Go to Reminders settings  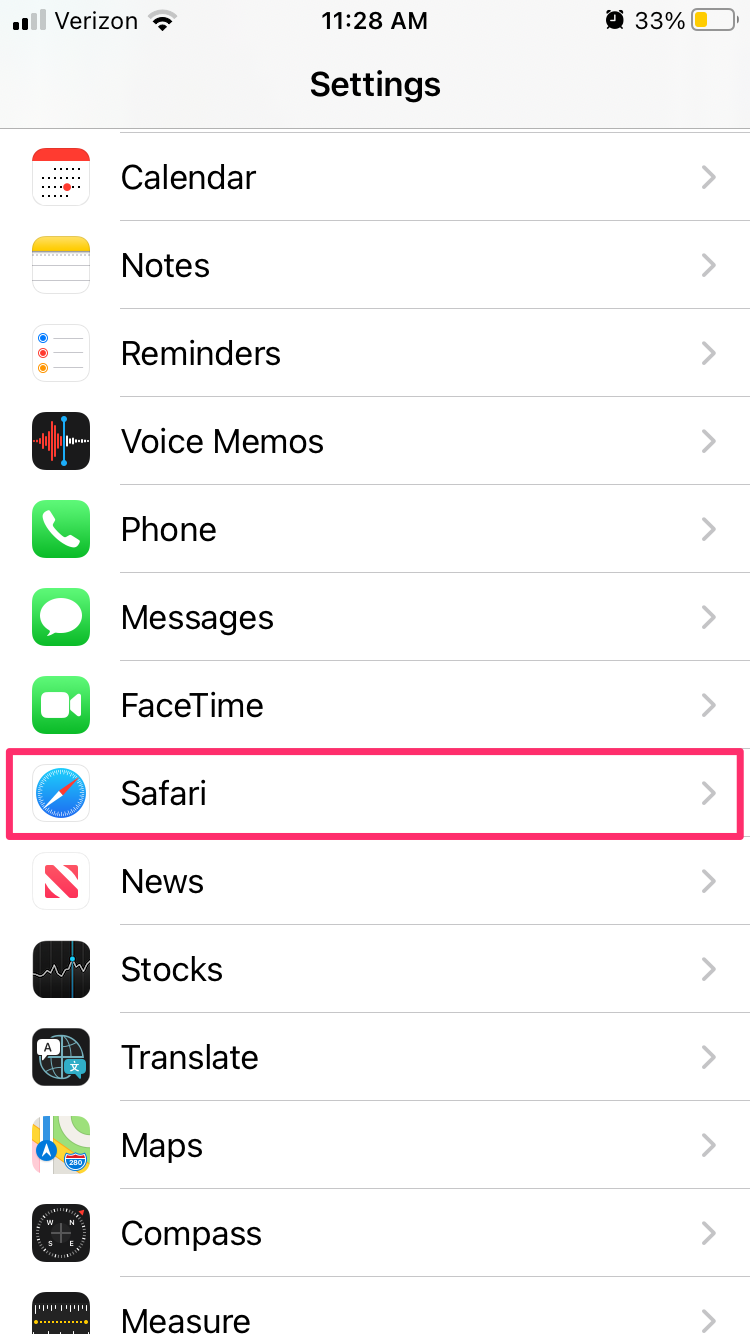[x=375, y=354]
